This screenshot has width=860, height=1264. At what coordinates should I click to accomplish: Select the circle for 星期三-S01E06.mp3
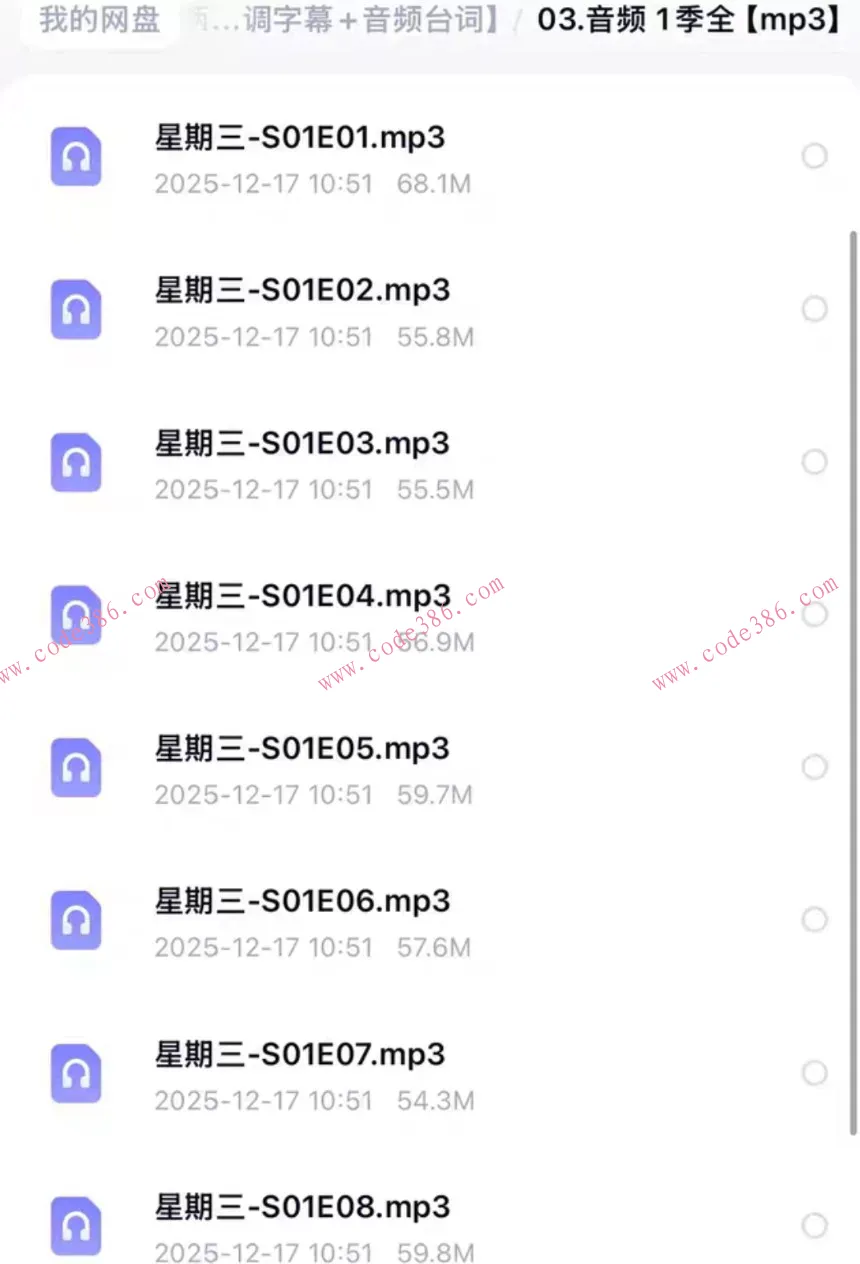(815, 920)
